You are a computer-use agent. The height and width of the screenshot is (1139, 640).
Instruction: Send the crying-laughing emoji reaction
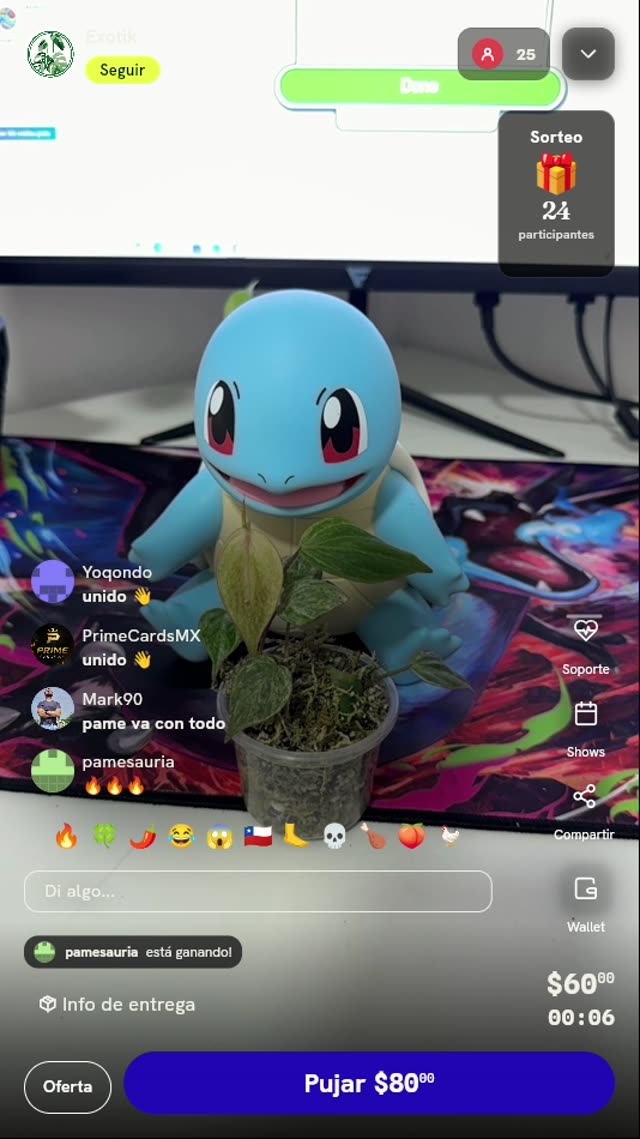(181, 836)
